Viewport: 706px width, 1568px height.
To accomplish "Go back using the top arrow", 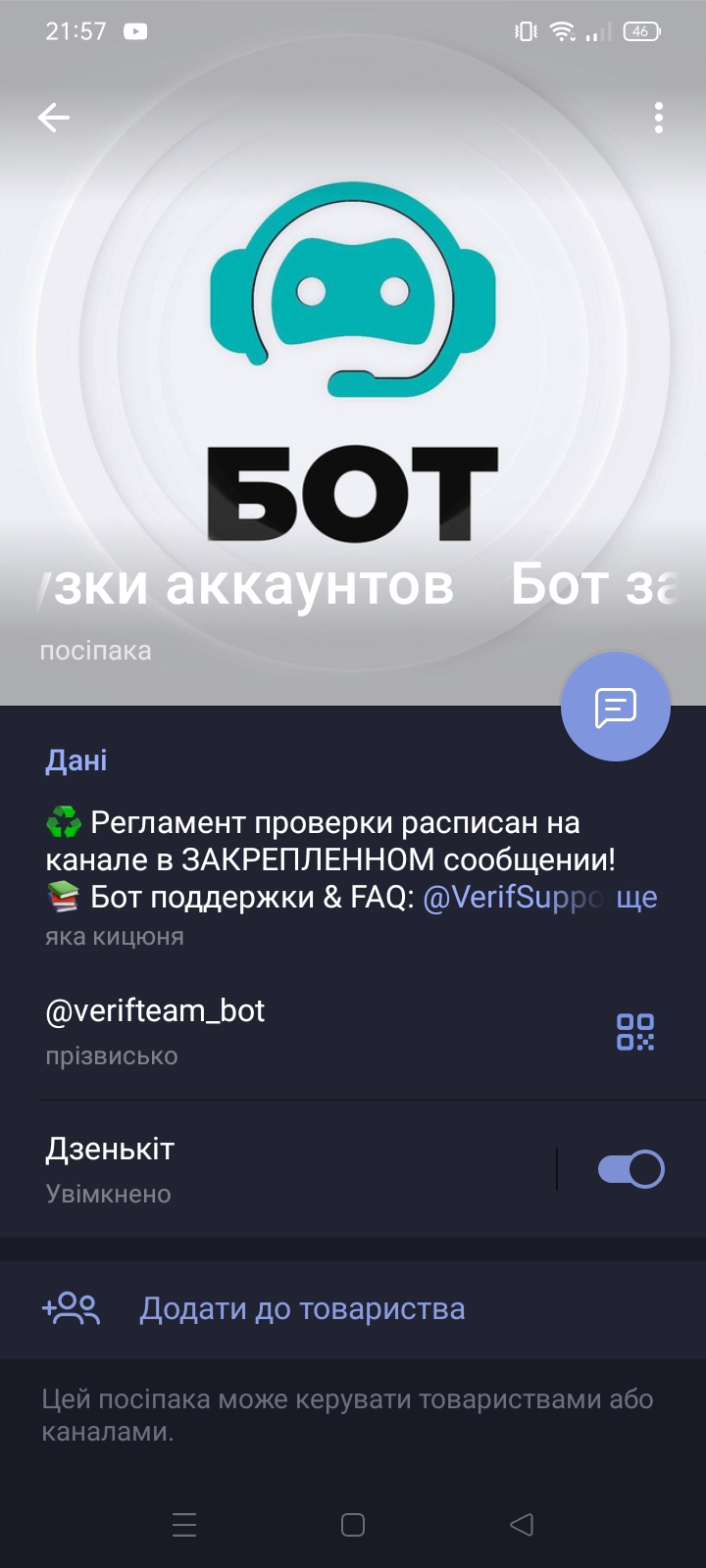I will (54, 119).
